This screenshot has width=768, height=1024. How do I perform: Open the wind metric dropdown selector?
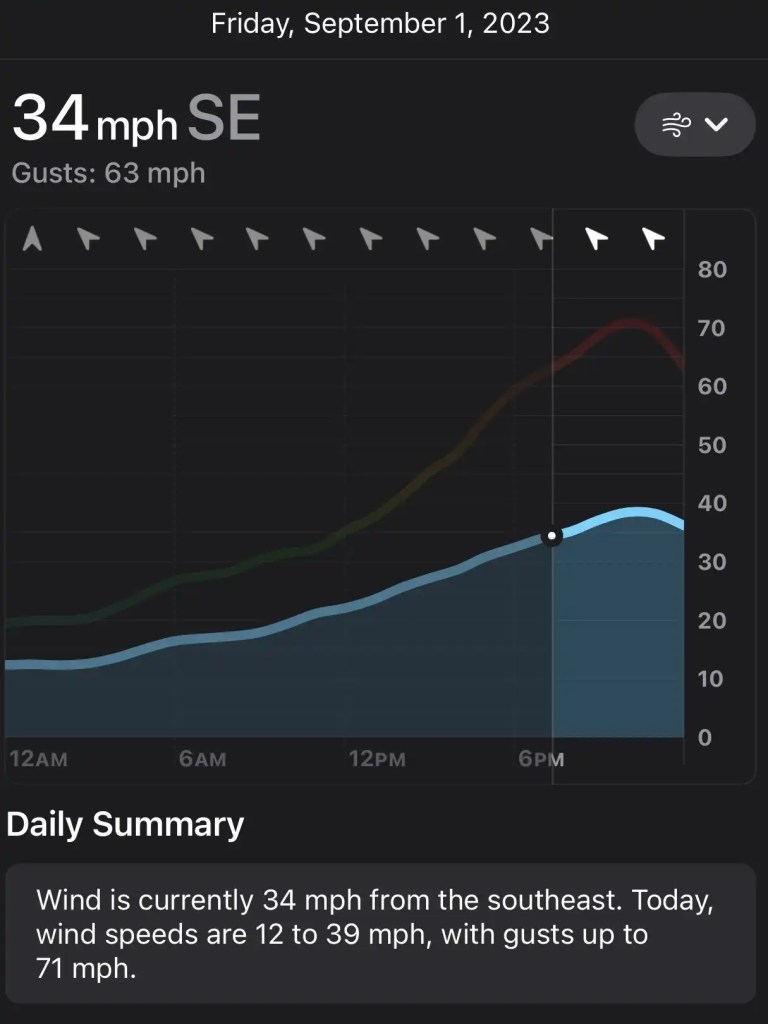[694, 124]
